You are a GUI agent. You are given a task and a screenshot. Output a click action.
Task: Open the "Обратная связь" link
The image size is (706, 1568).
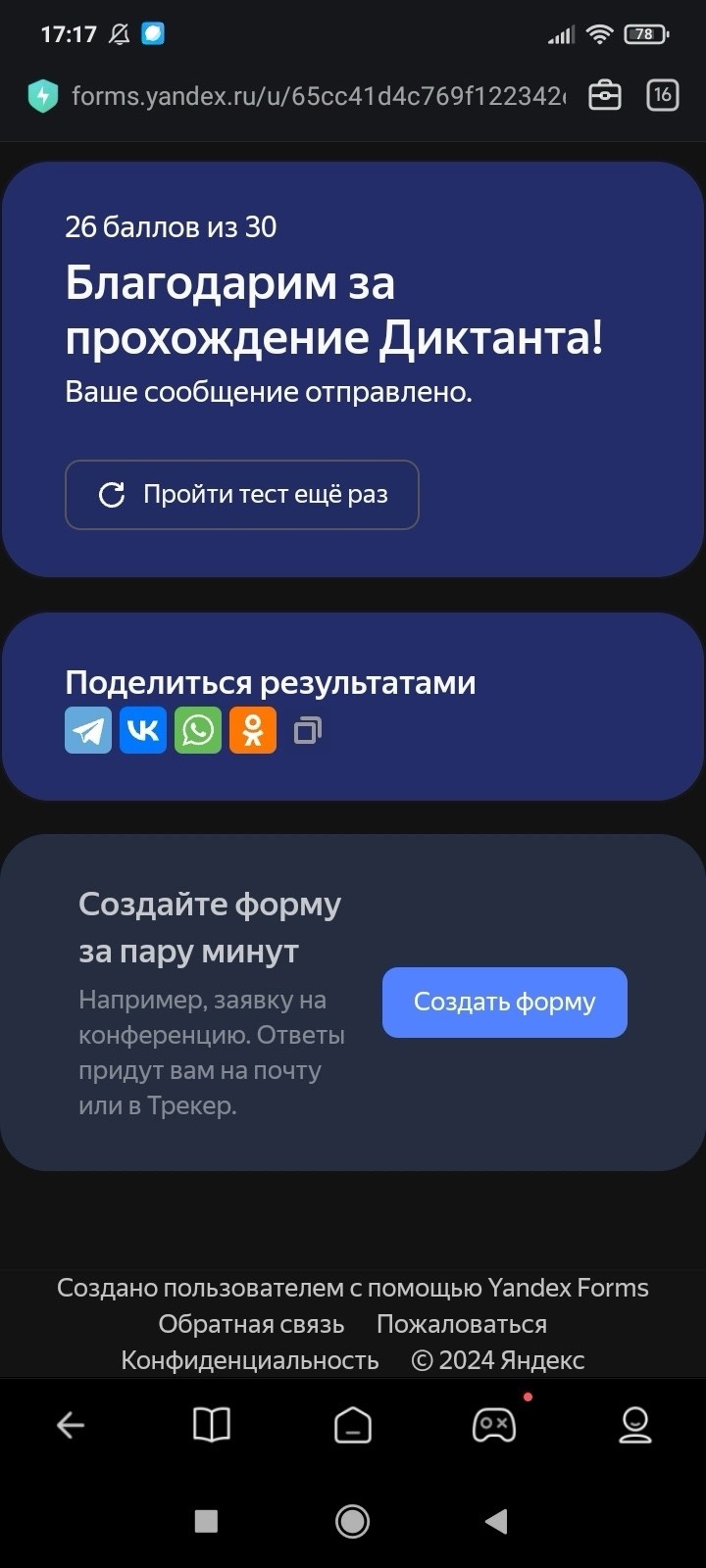[251, 1324]
